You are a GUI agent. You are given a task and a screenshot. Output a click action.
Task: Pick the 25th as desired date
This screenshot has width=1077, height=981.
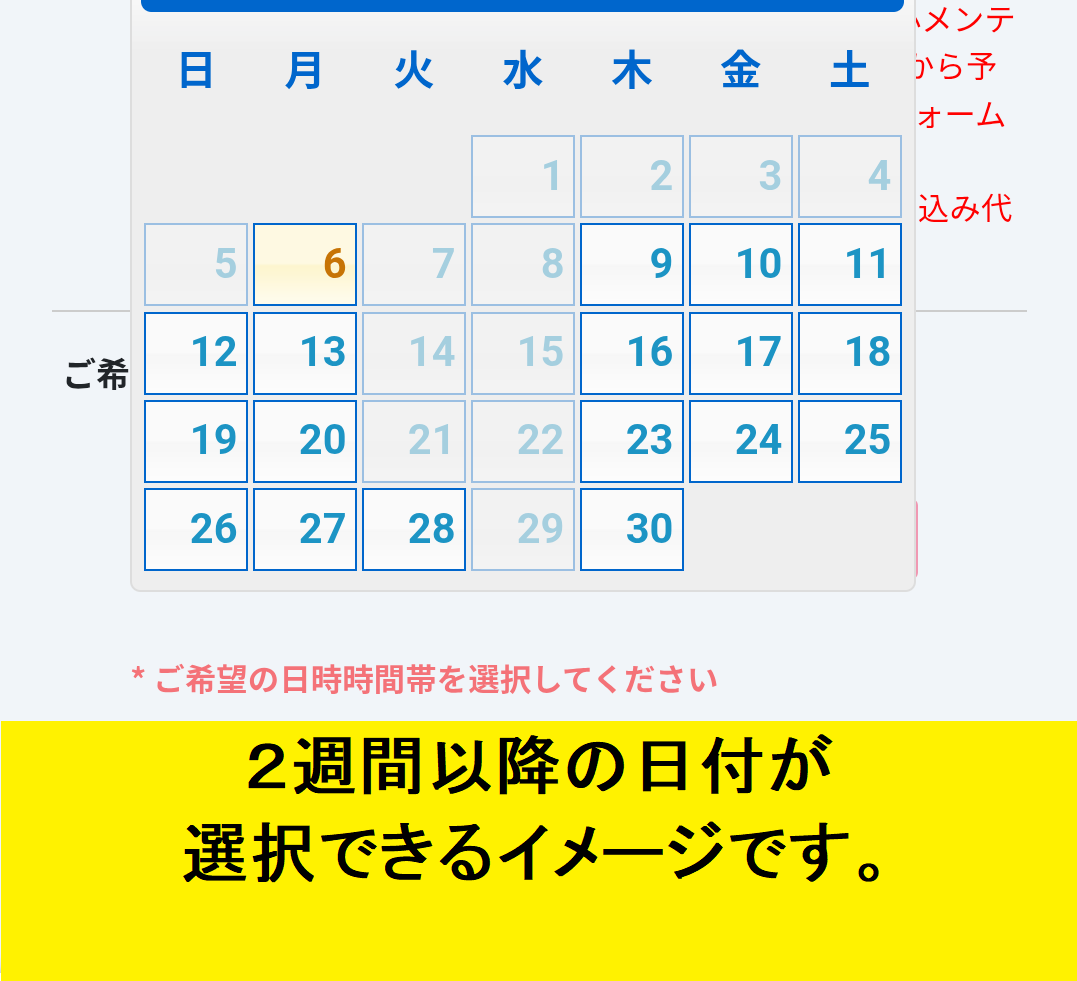850,441
